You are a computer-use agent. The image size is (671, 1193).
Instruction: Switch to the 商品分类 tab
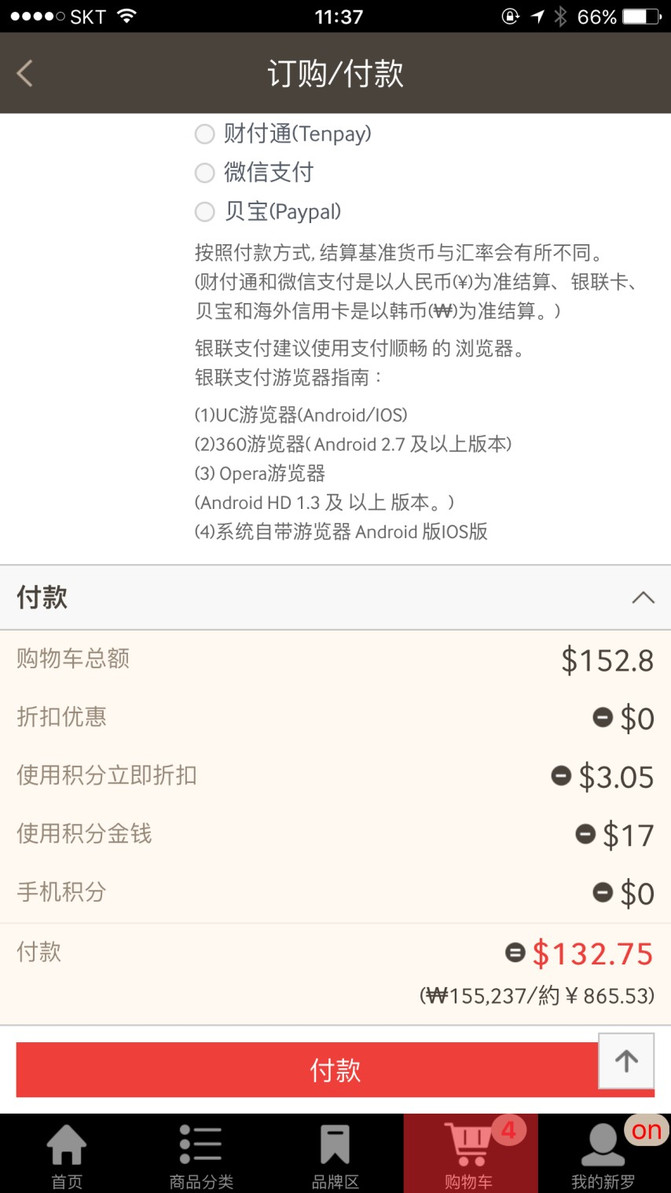(x=202, y=1153)
